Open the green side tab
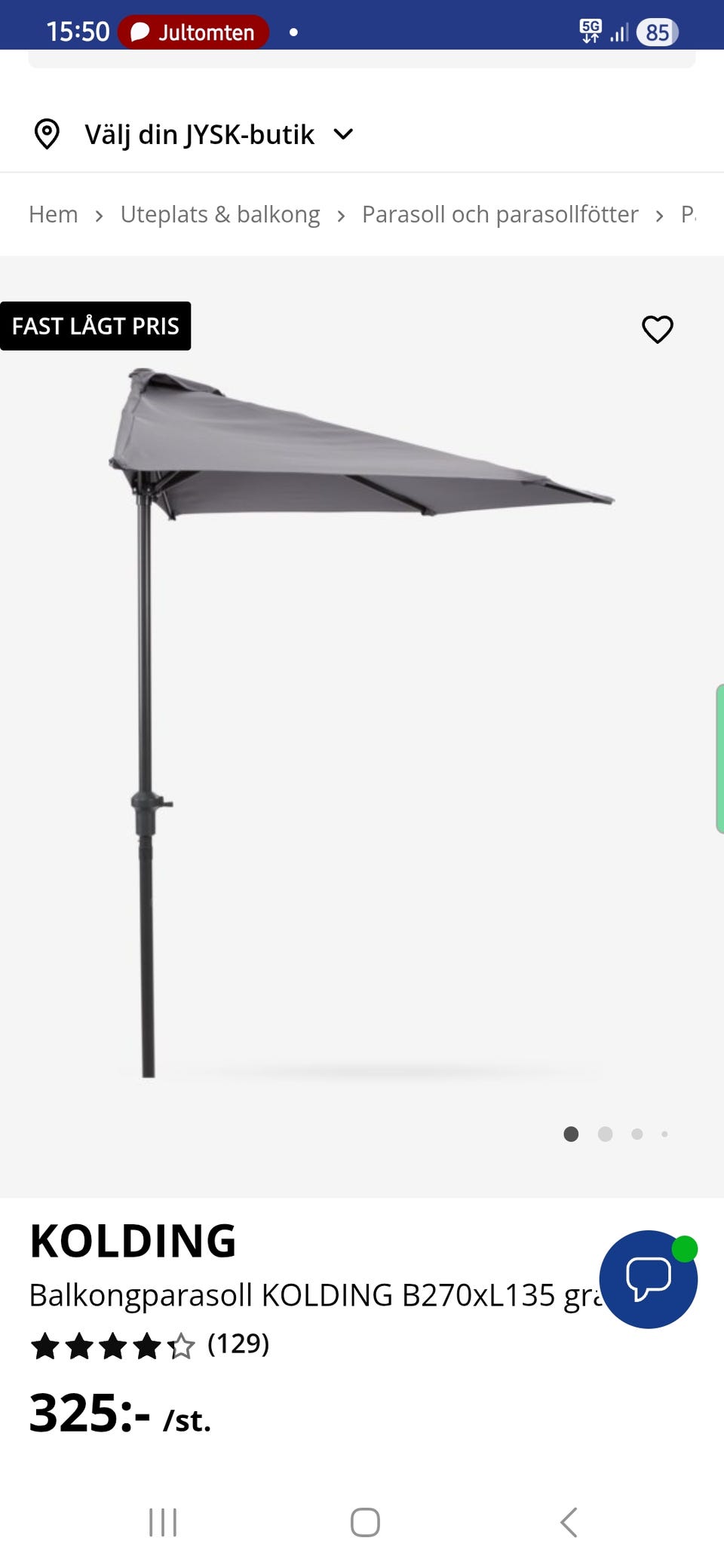 (719, 758)
